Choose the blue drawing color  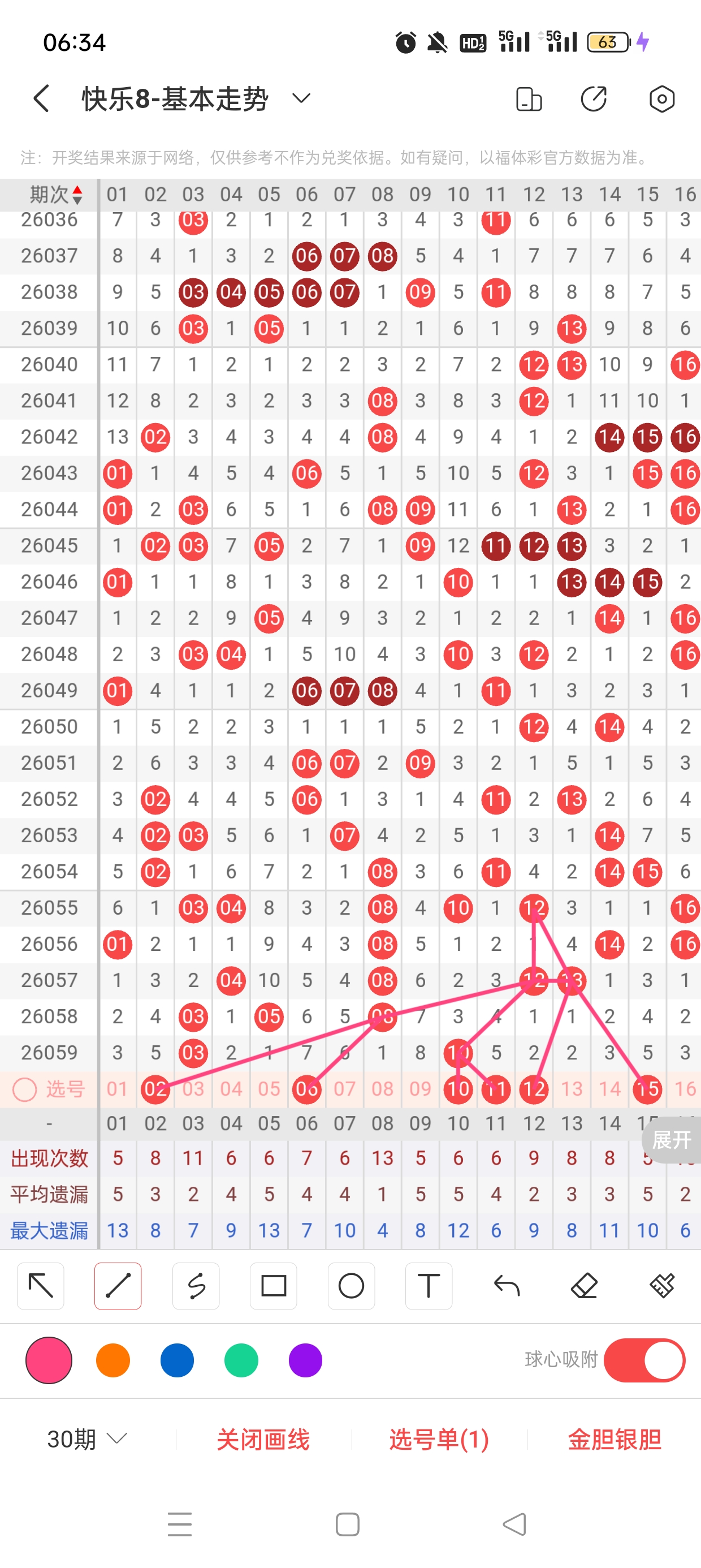pyautogui.click(x=177, y=1360)
